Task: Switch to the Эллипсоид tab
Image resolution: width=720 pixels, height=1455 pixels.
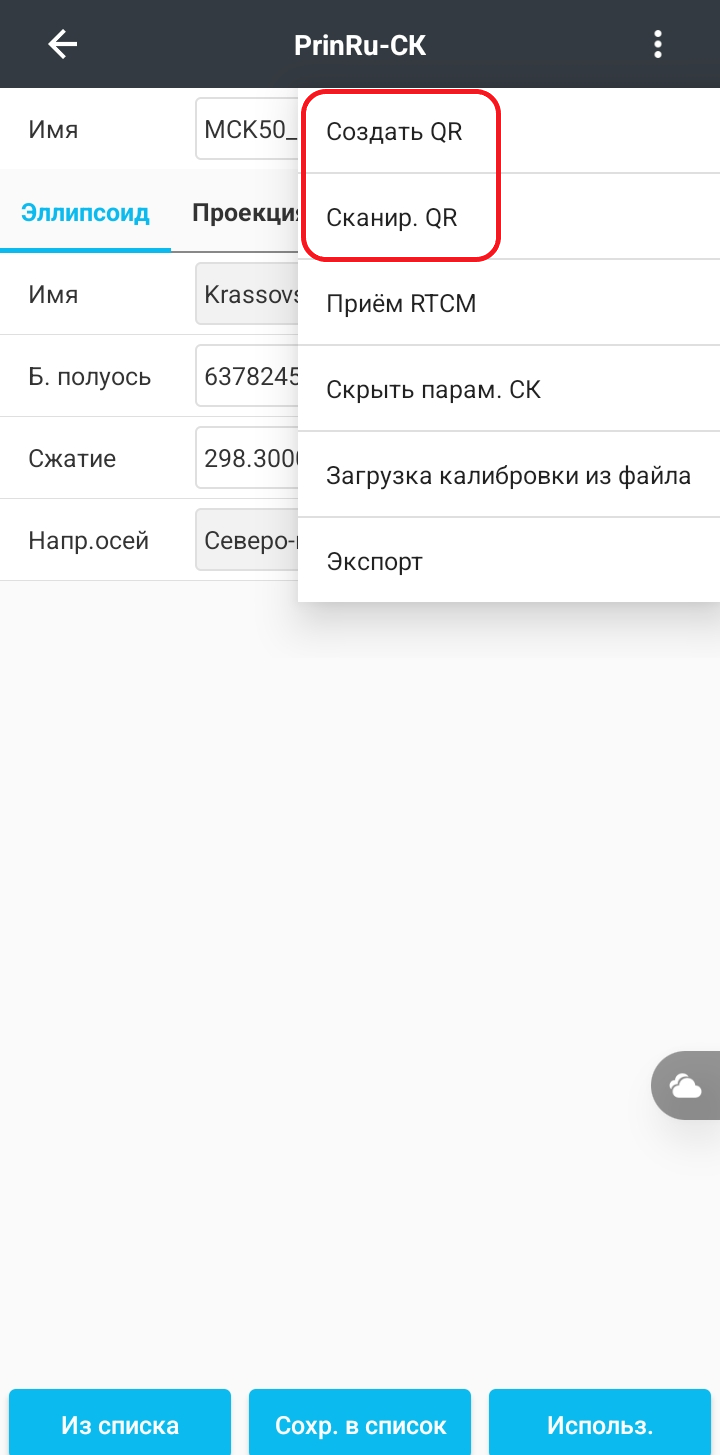Action: coord(85,212)
